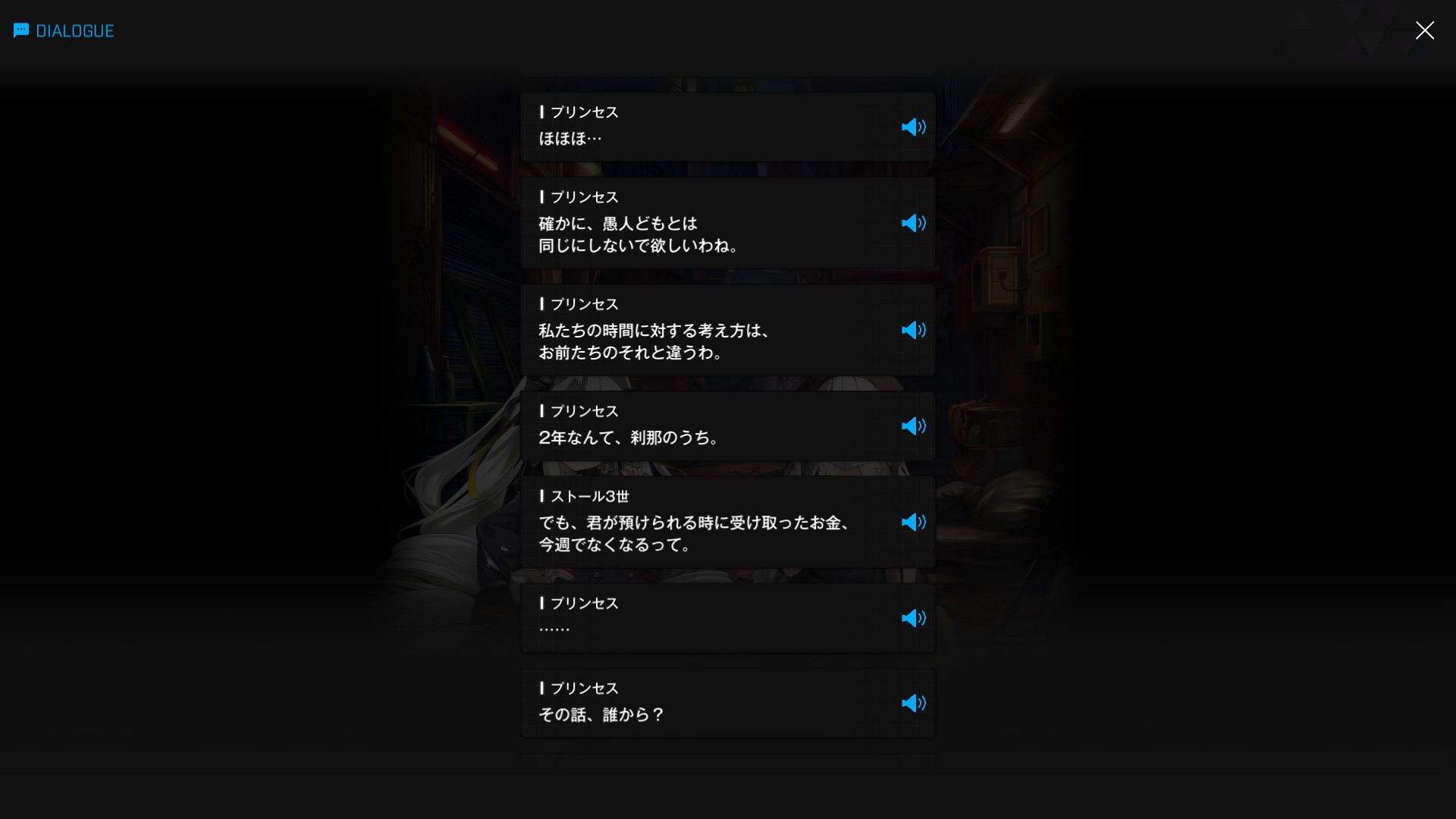Play ストール3世's voice line

tap(913, 522)
